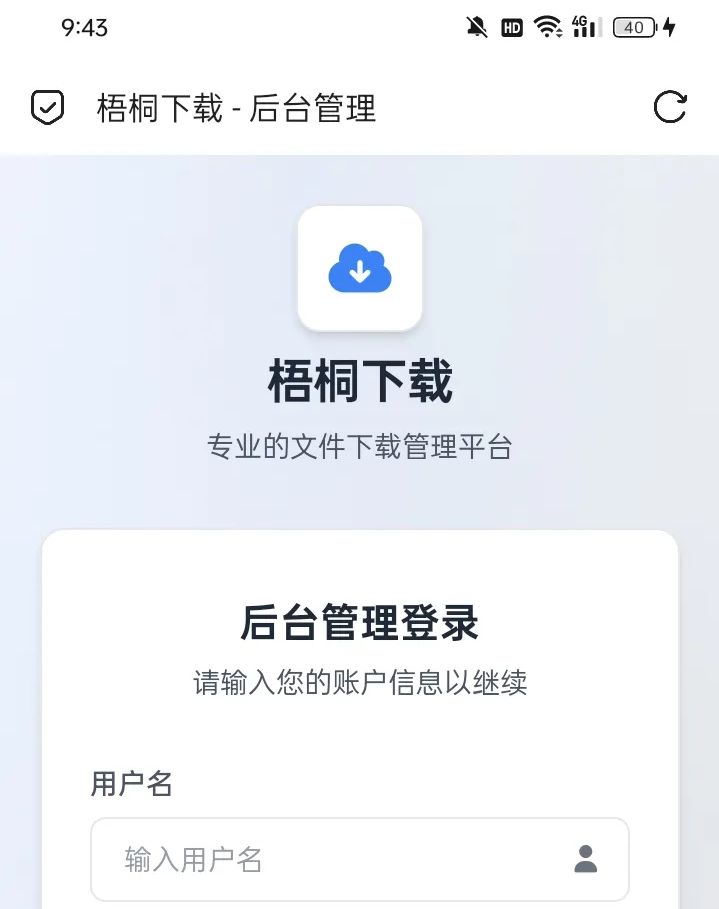Image resolution: width=719 pixels, height=909 pixels.
Task: Tap the refresh icon in the top bar
Action: click(670, 107)
